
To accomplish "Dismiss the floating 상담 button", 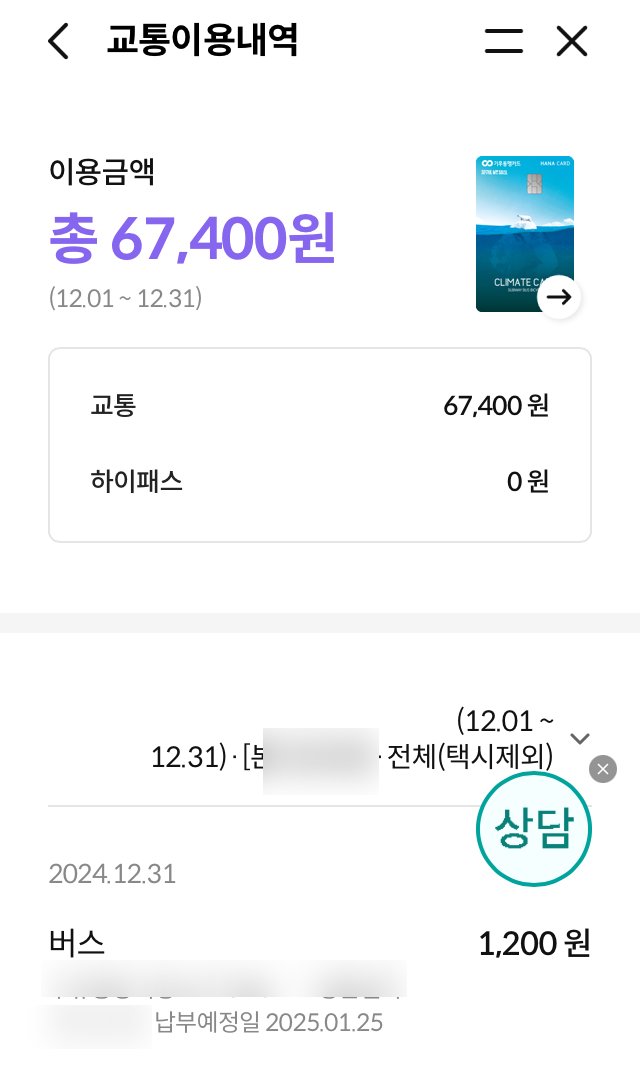I will [x=603, y=769].
